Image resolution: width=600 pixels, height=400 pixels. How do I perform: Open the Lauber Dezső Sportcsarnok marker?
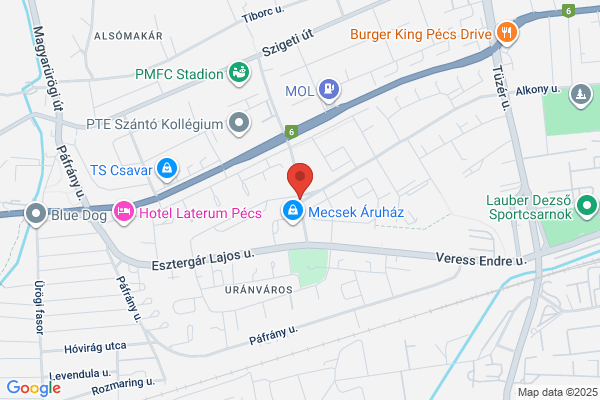pyautogui.click(x=587, y=206)
